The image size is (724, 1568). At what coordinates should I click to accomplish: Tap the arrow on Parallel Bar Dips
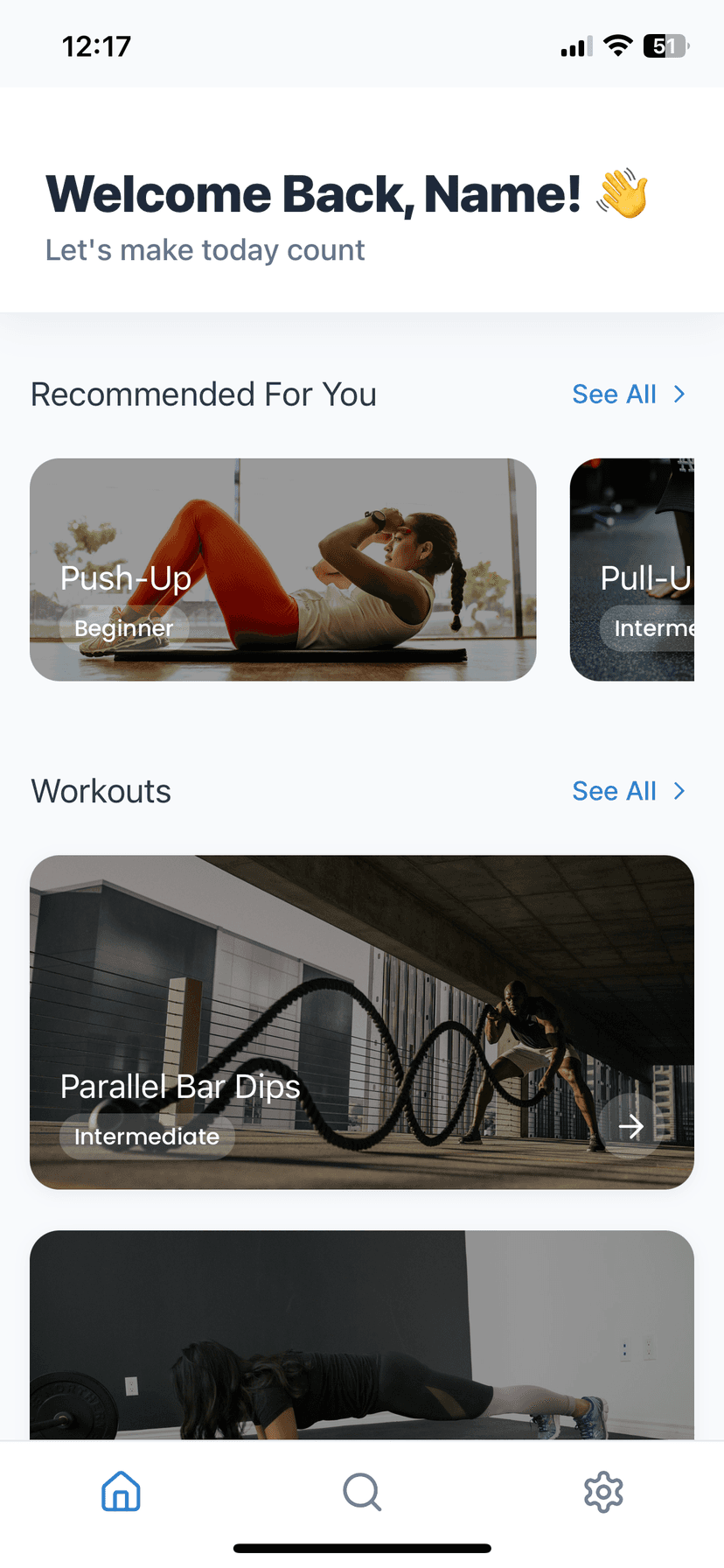[x=630, y=1127]
